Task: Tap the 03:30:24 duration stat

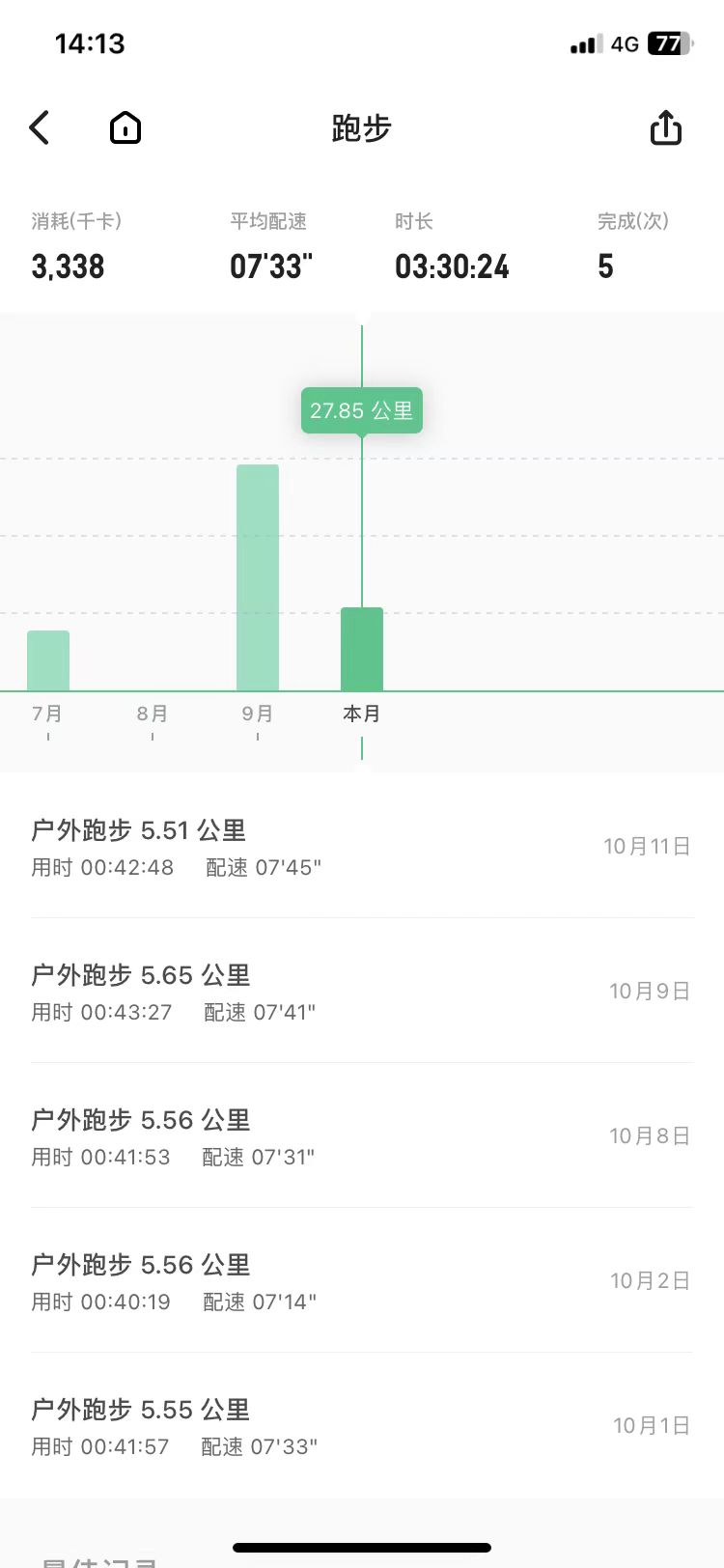Action: coord(453,266)
